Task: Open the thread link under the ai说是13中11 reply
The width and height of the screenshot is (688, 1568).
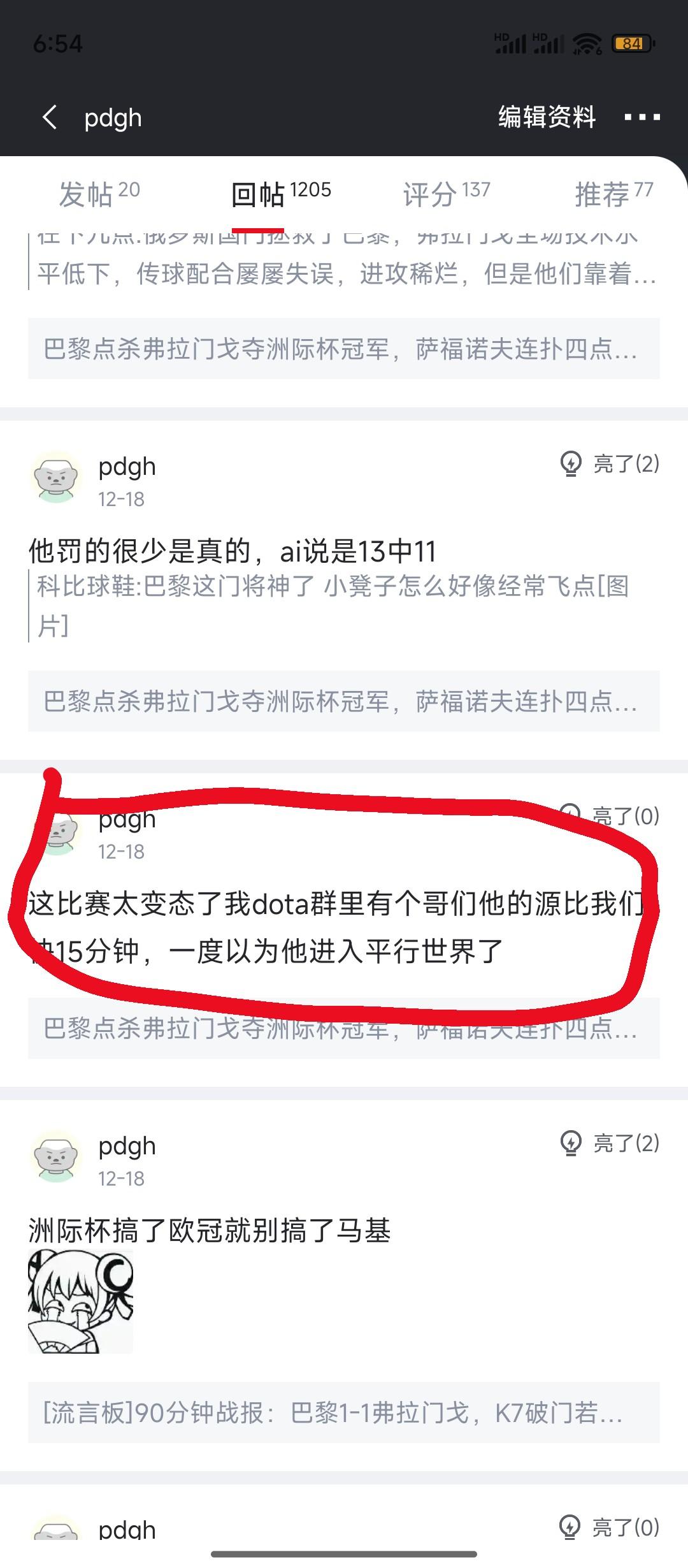Action: pos(343,701)
